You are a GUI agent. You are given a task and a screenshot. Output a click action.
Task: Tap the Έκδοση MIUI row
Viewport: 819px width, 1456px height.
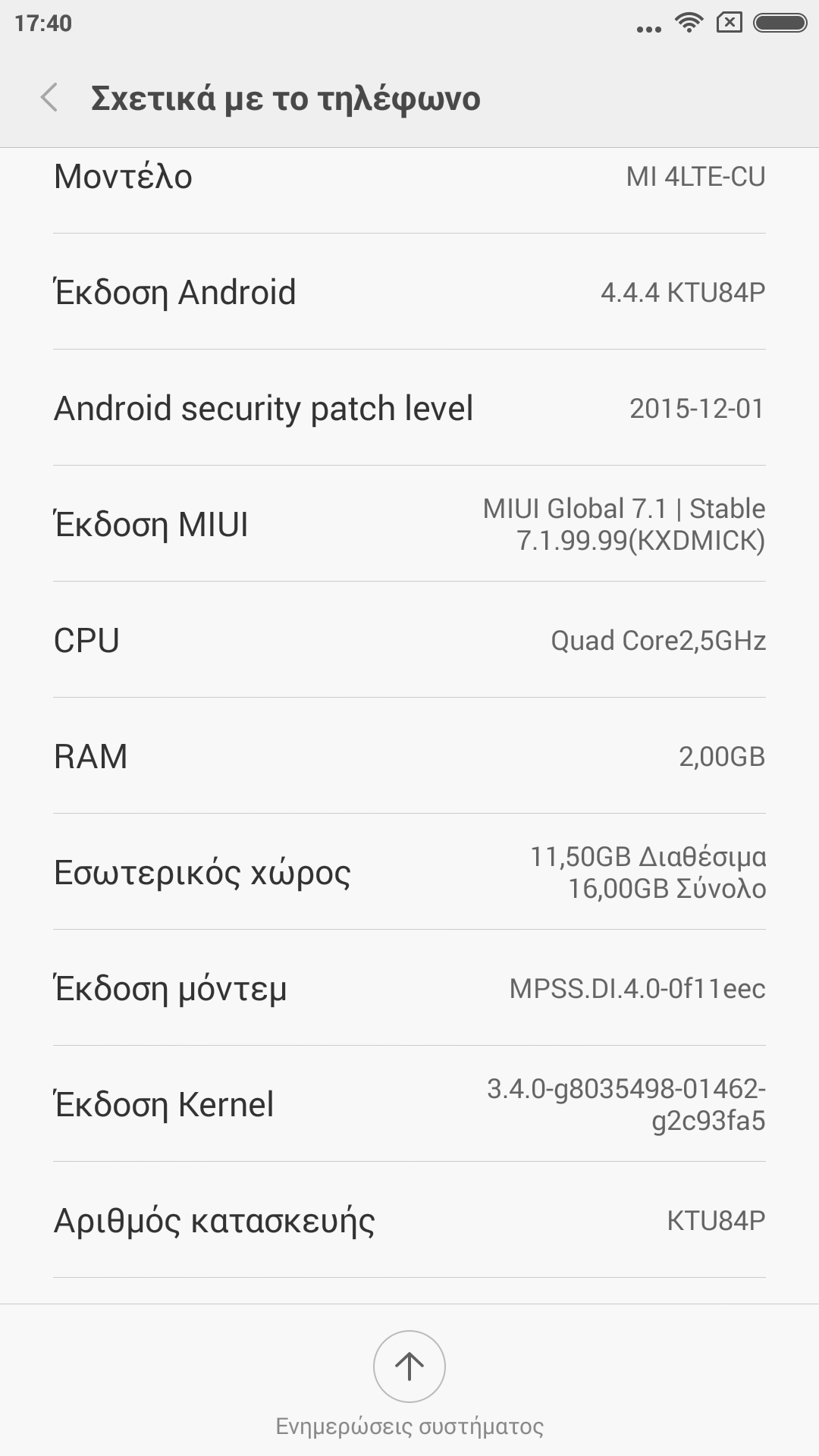point(409,524)
